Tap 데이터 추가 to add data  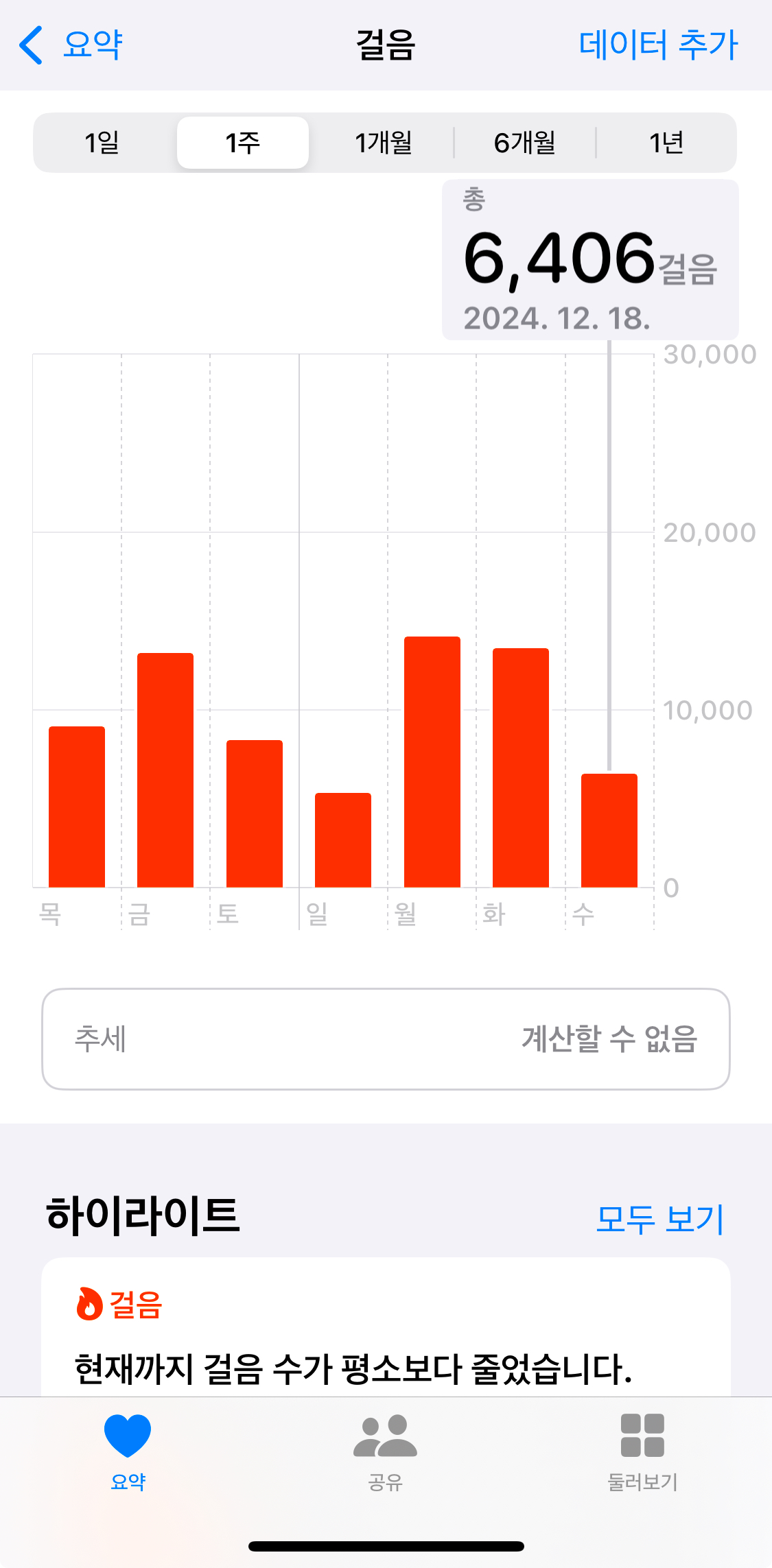[x=657, y=45]
